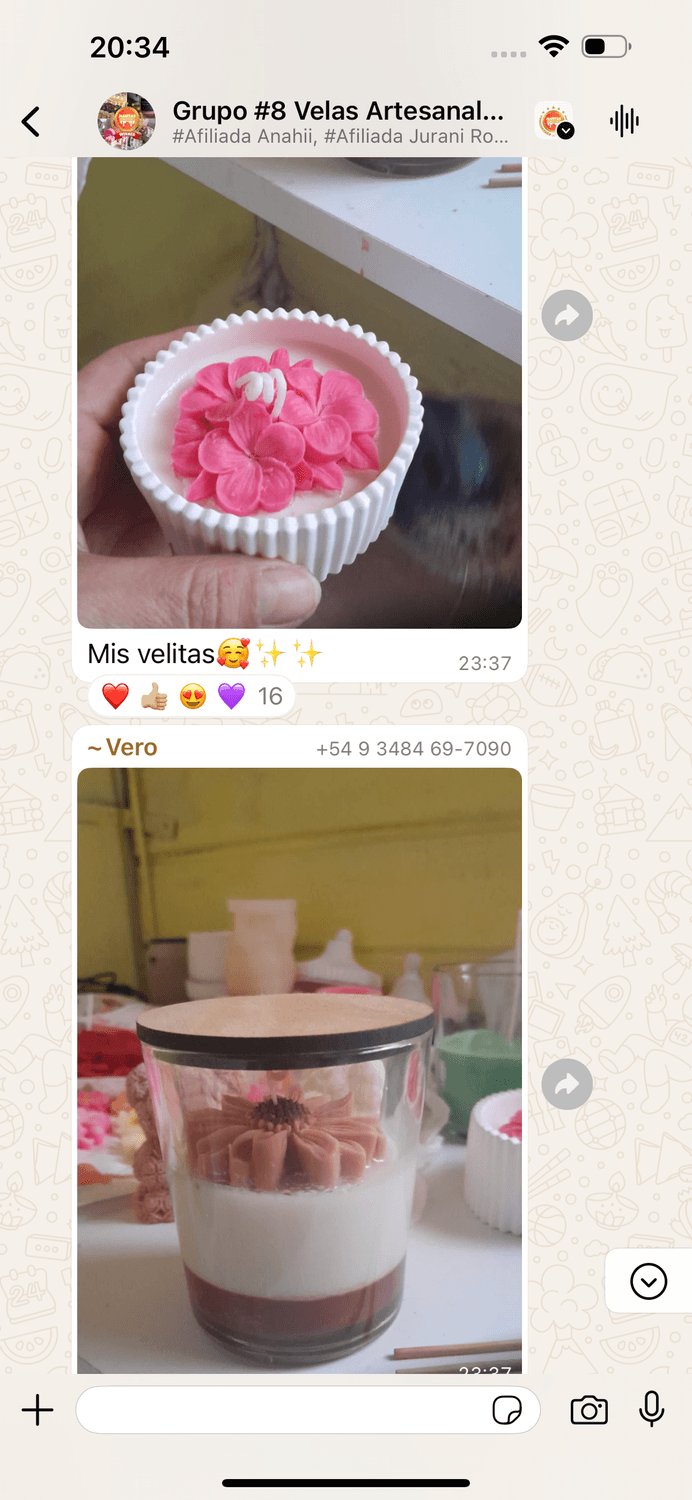Open the sticker picker
The height and width of the screenshot is (1500, 692).
[x=507, y=1410]
